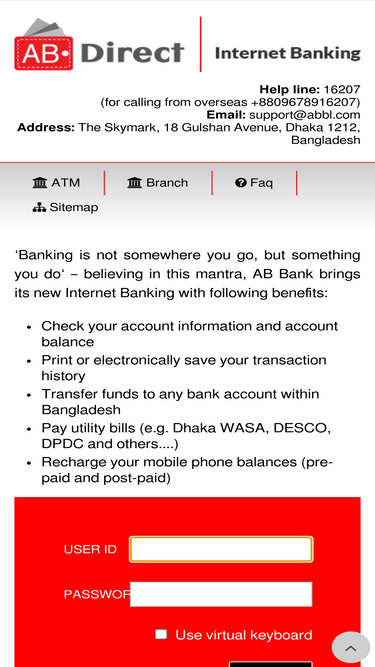Focus the USER ID field
This screenshot has width=375, height=667.
click(x=221, y=549)
